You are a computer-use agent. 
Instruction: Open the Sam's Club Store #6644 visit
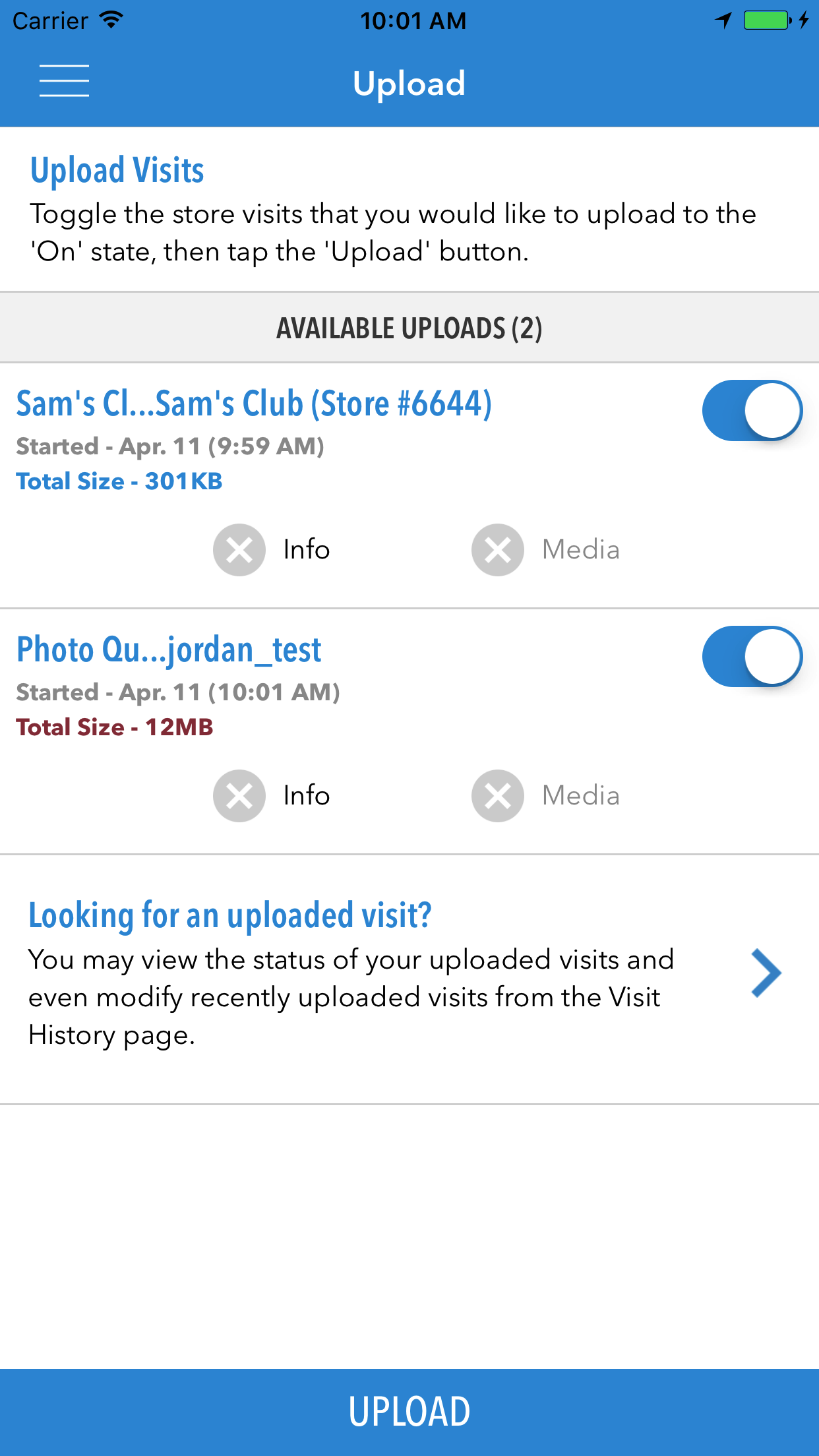(x=254, y=404)
